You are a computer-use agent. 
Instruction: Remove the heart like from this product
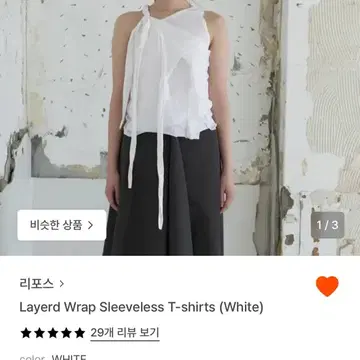327,286
